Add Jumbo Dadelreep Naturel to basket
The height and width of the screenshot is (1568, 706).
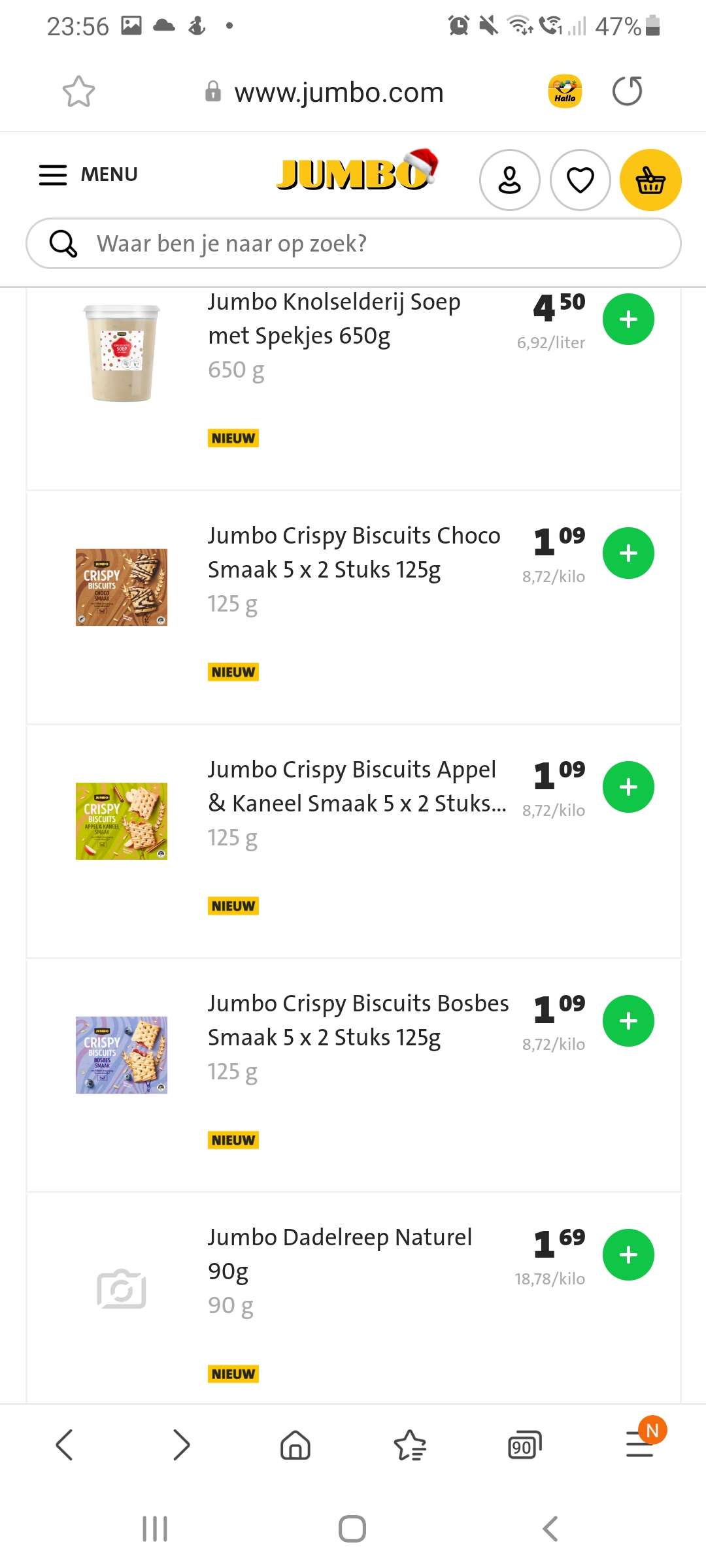[628, 1255]
